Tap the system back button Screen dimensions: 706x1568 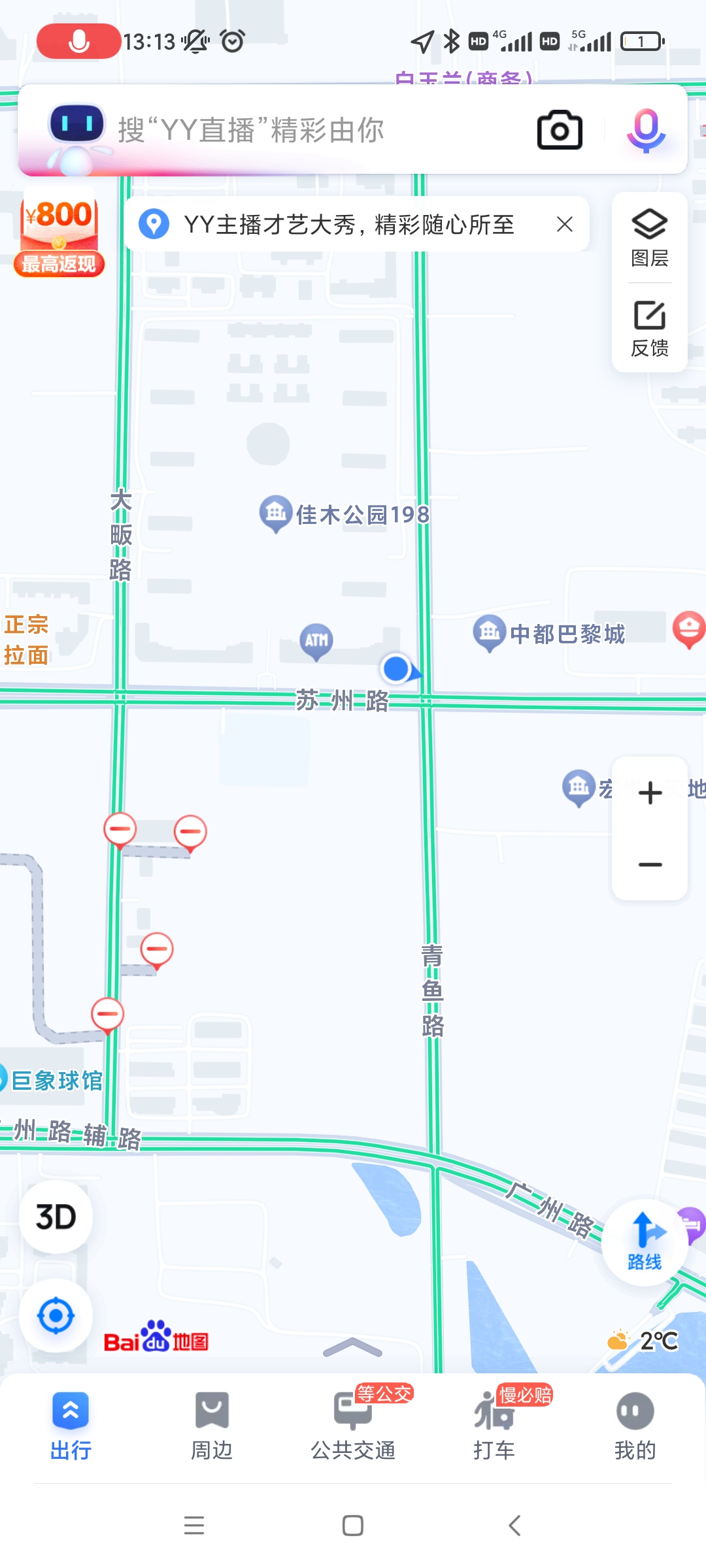point(514,1526)
